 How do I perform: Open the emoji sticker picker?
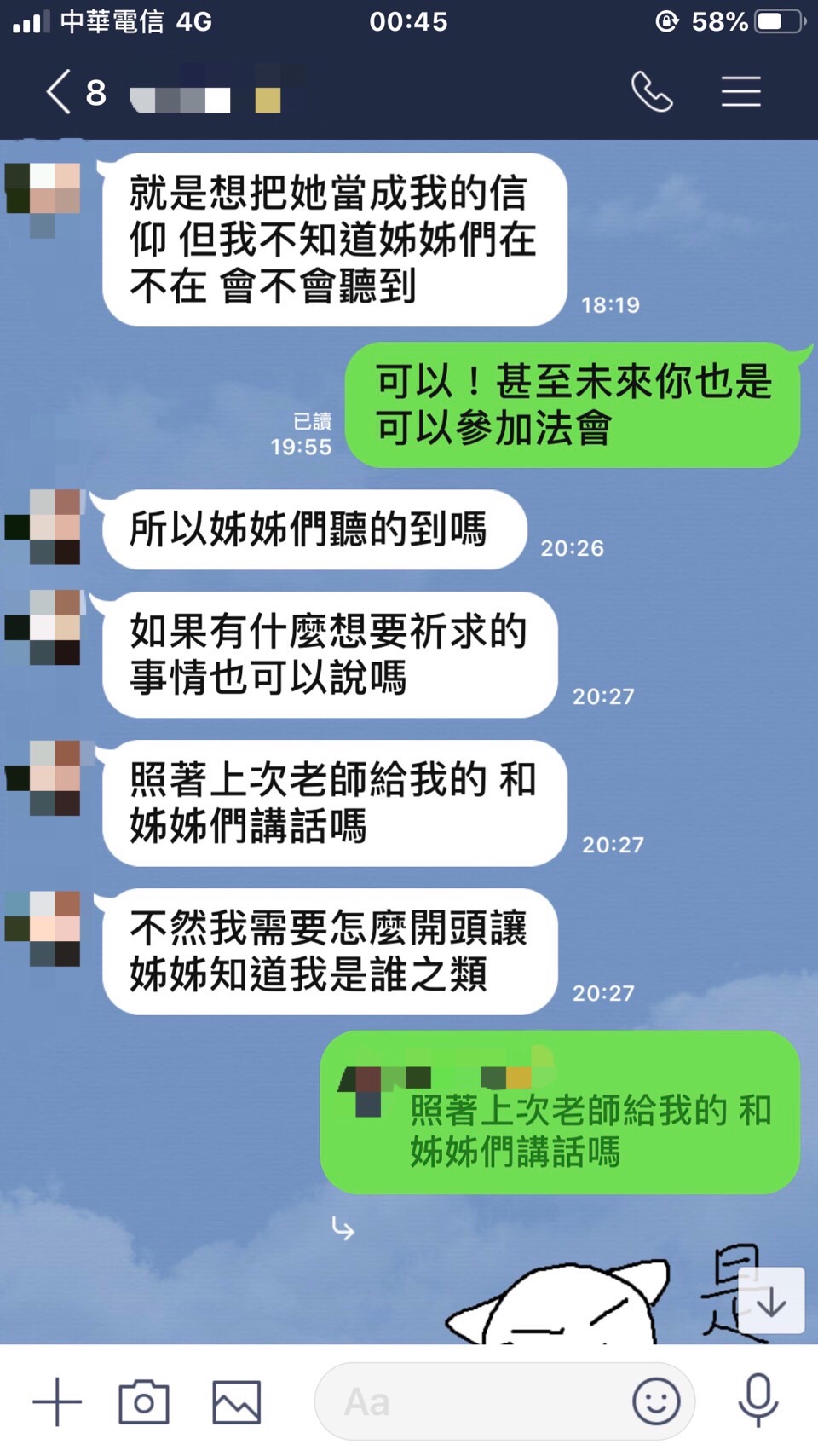click(656, 1401)
